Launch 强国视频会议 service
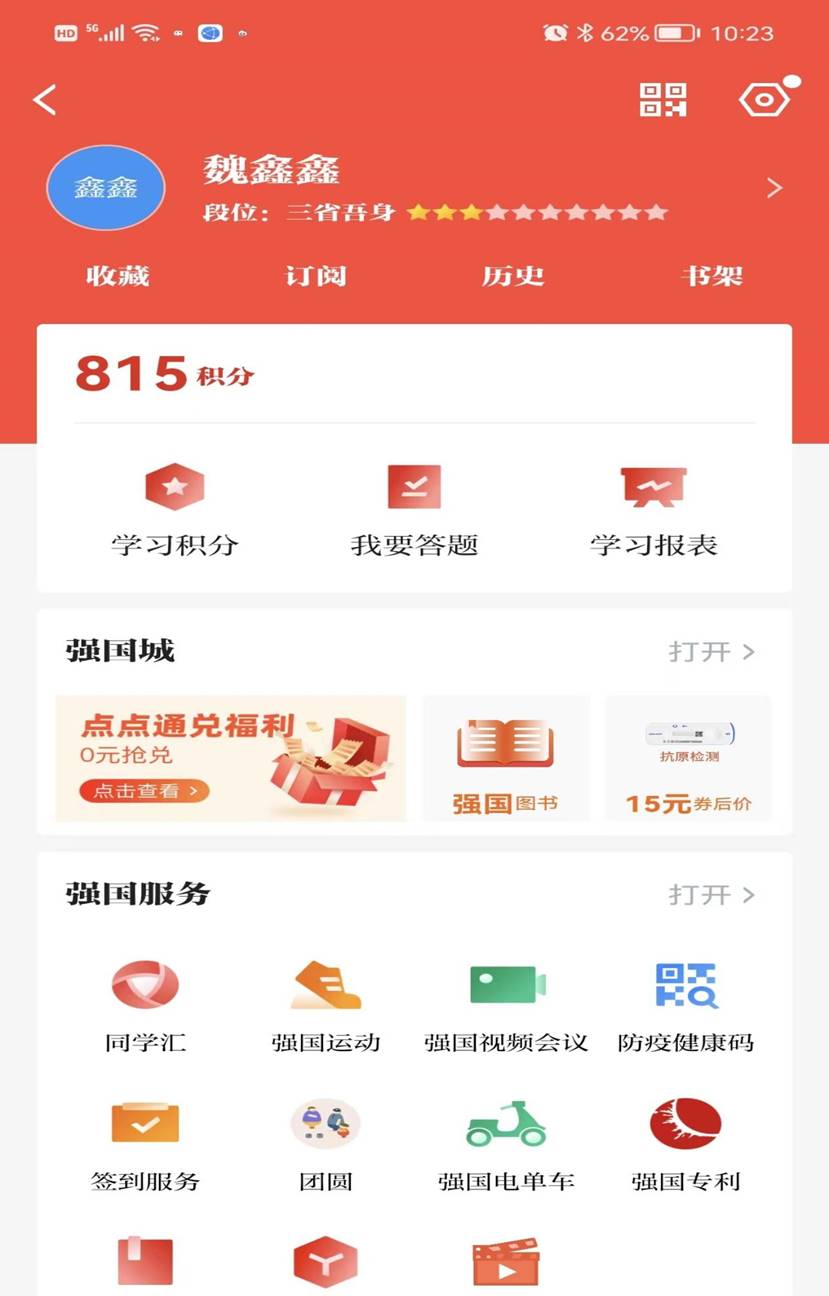Viewport: 829px width, 1296px height. pos(506,1005)
